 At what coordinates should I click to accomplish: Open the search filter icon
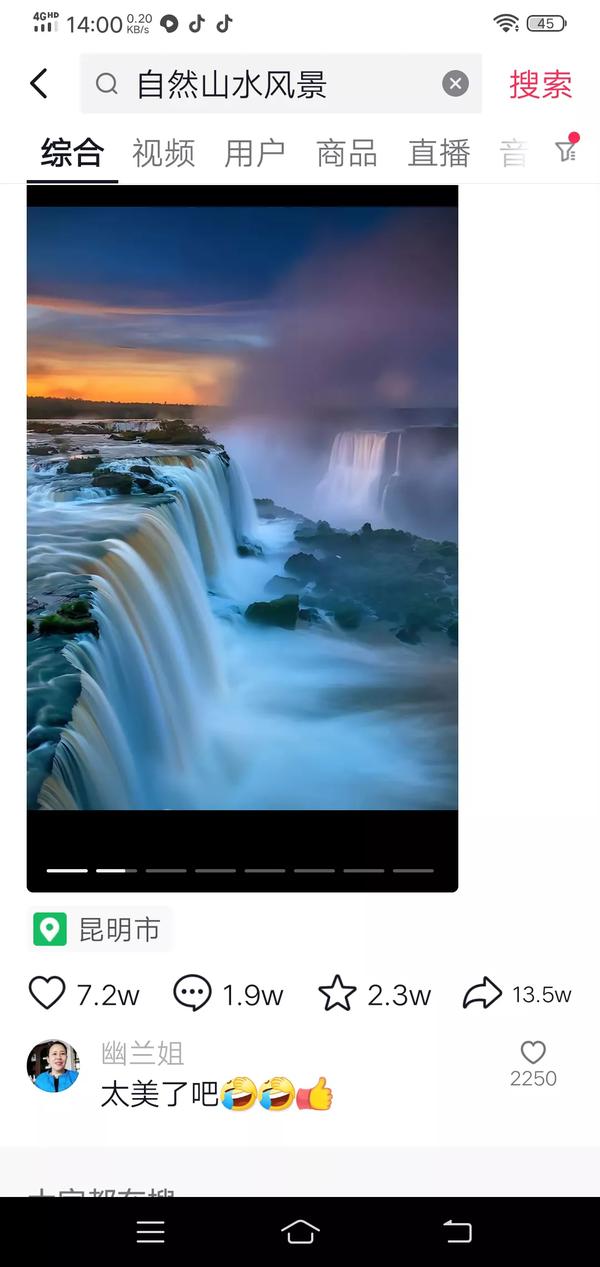[x=566, y=151]
